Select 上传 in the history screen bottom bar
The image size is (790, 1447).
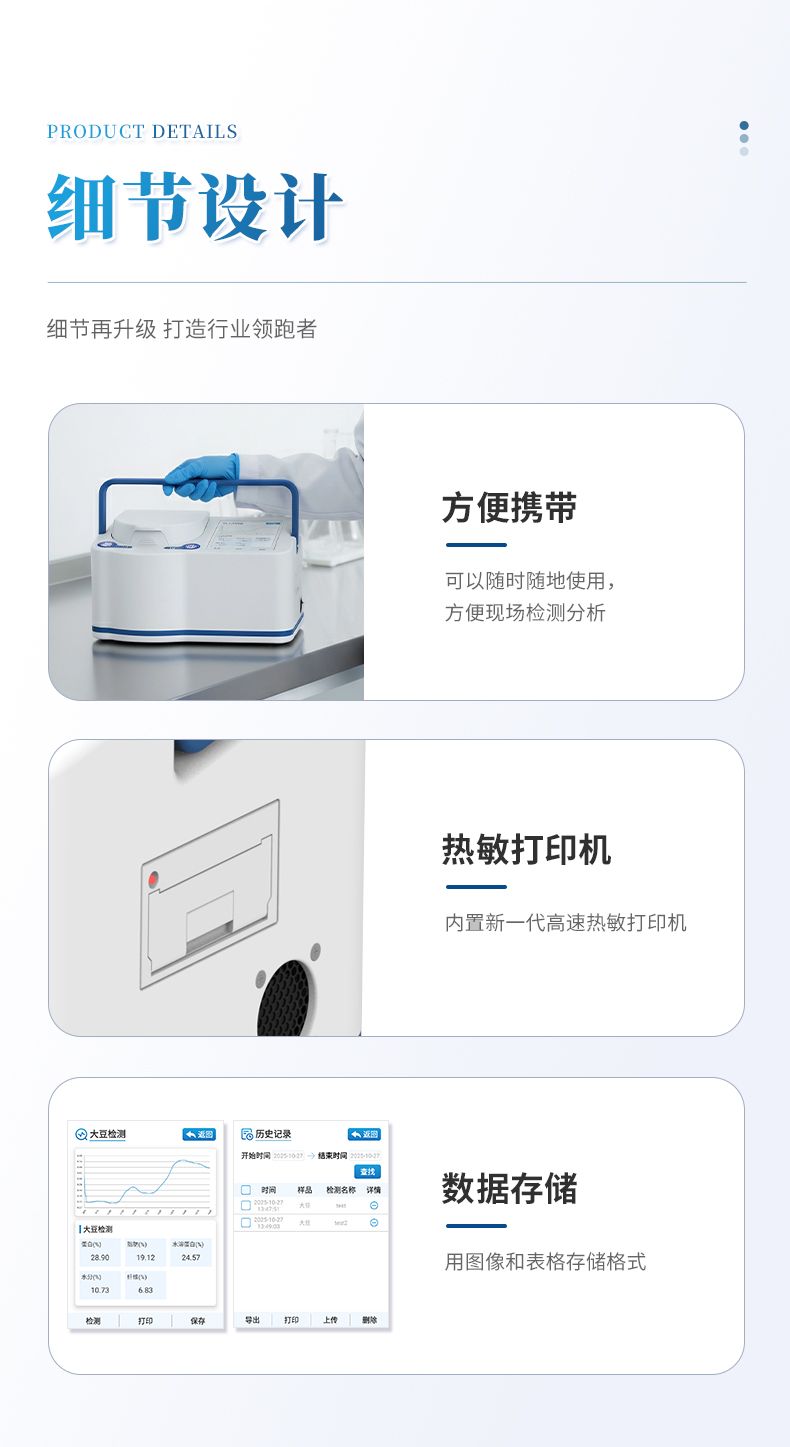click(x=329, y=1320)
